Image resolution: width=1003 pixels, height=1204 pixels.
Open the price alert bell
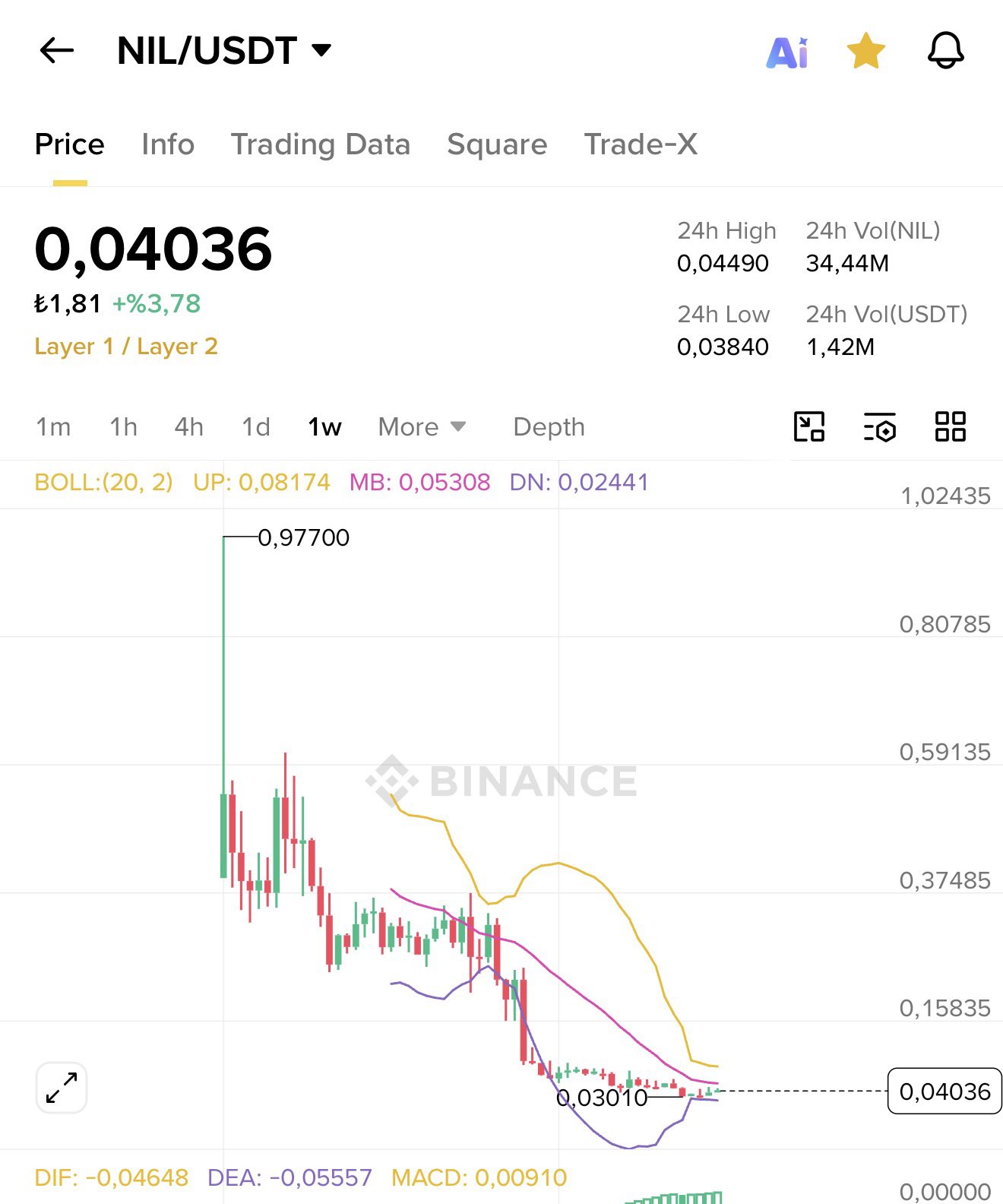coord(945,51)
